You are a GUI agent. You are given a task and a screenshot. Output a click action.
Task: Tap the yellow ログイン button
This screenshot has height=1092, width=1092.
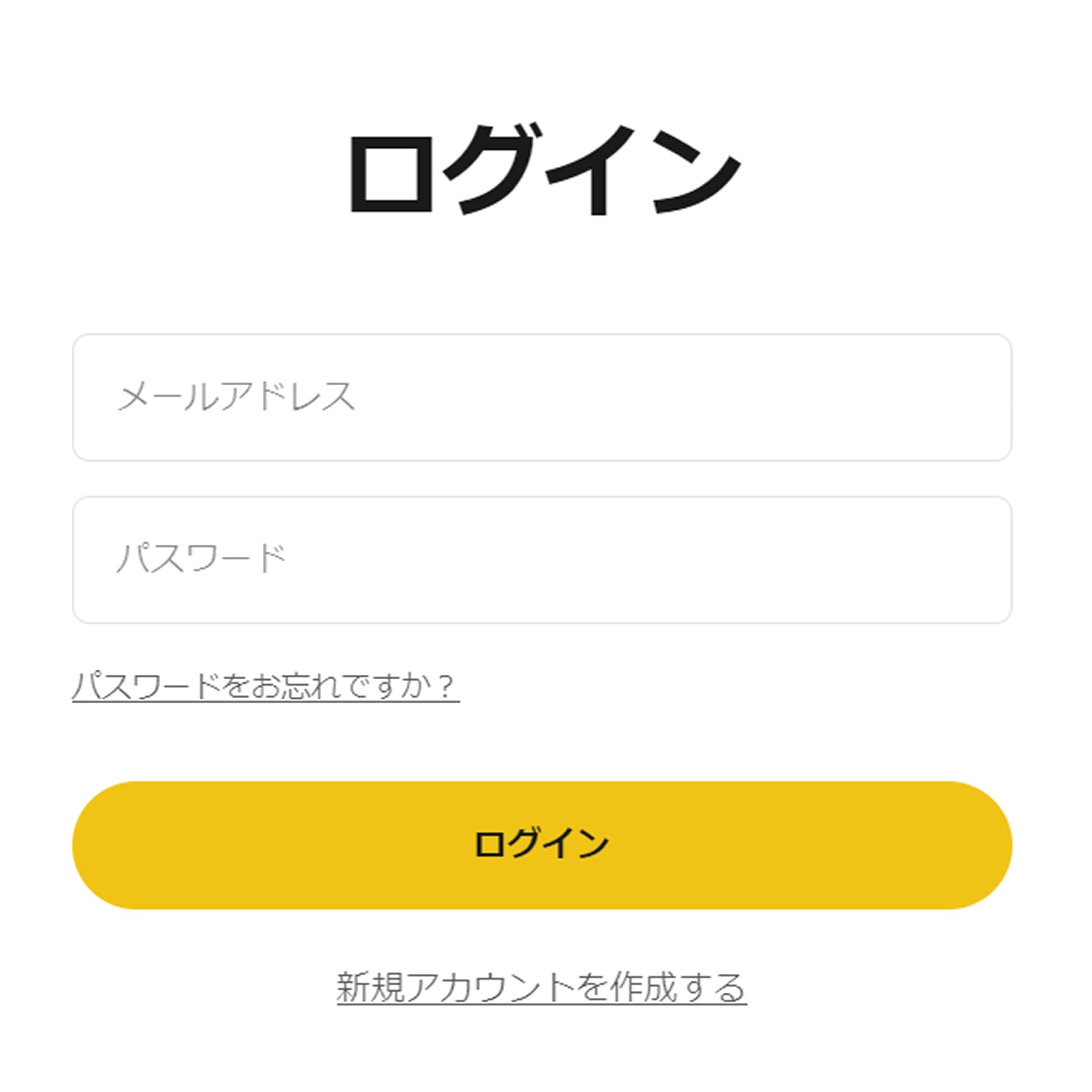(542, 845)
